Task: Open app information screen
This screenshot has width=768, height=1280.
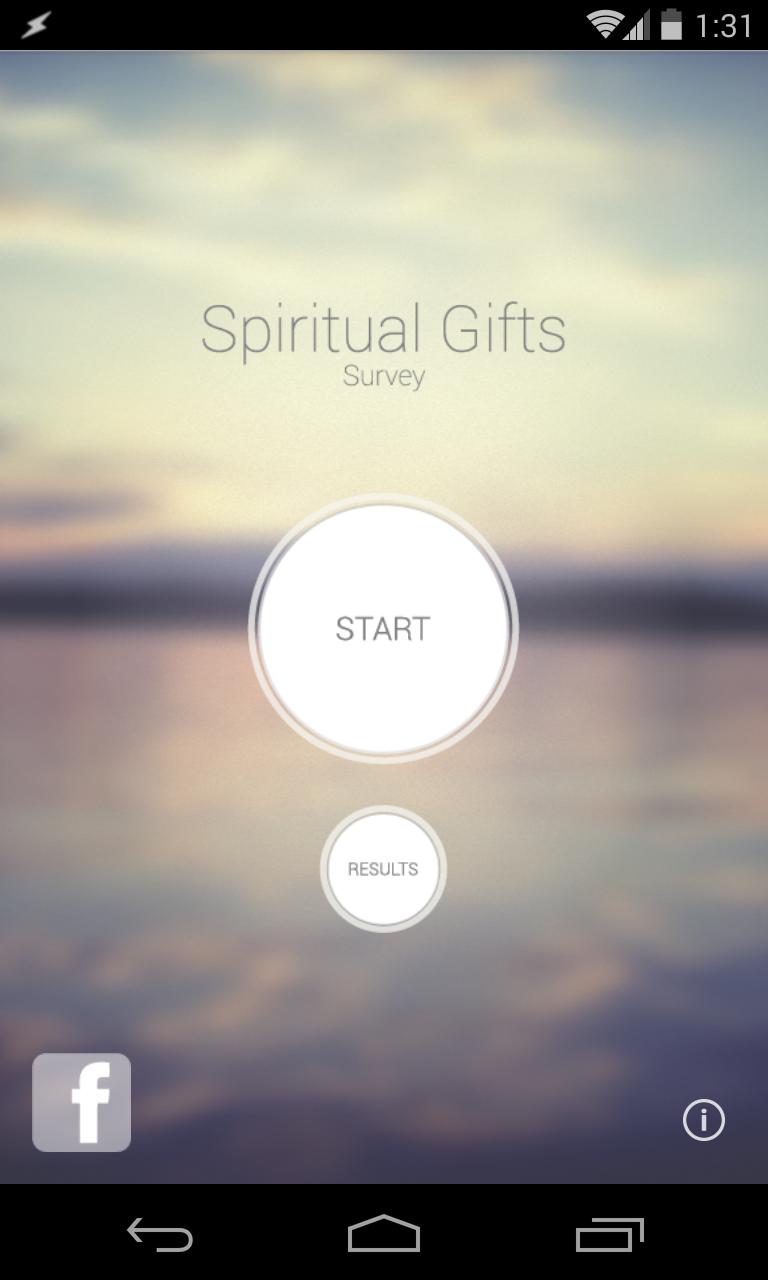Action: 704,1120
